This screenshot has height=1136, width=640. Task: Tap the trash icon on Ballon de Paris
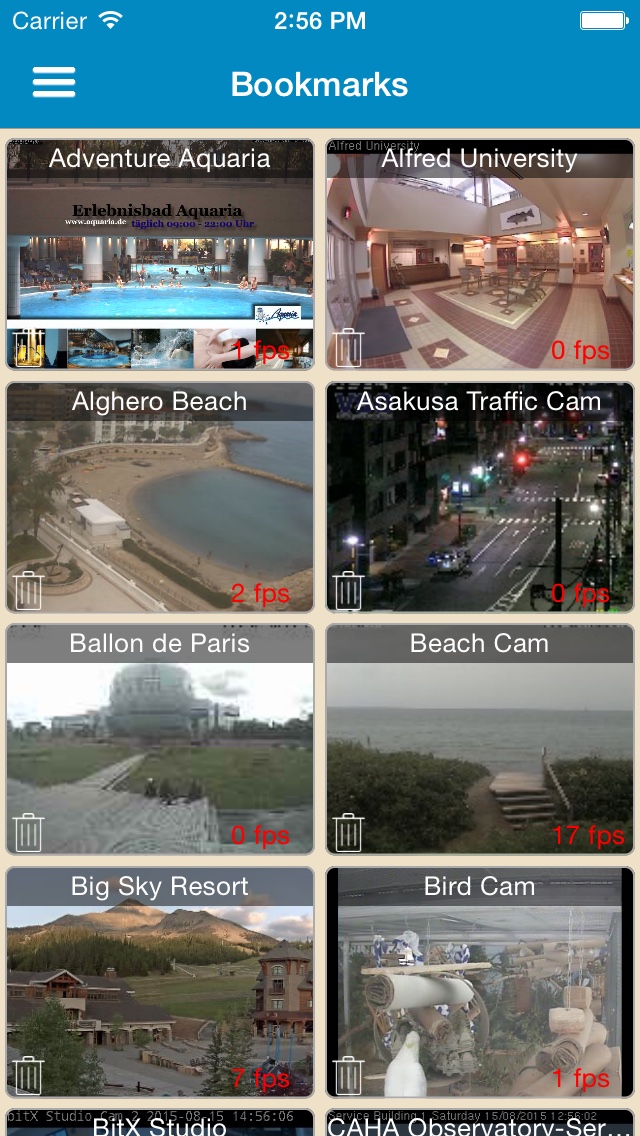(29, 832)
